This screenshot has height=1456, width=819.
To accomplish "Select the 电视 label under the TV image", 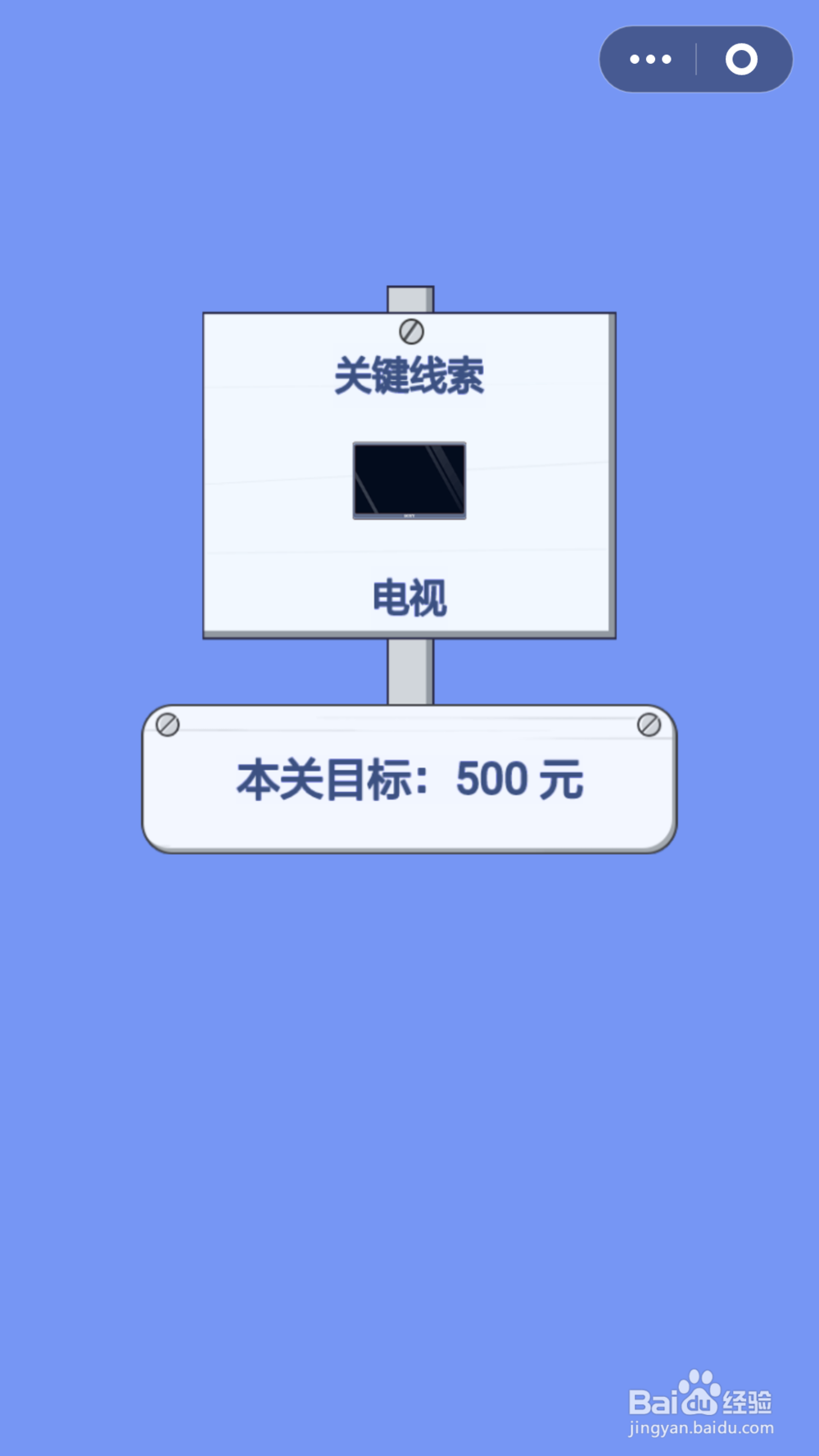I will coord(409,599).
